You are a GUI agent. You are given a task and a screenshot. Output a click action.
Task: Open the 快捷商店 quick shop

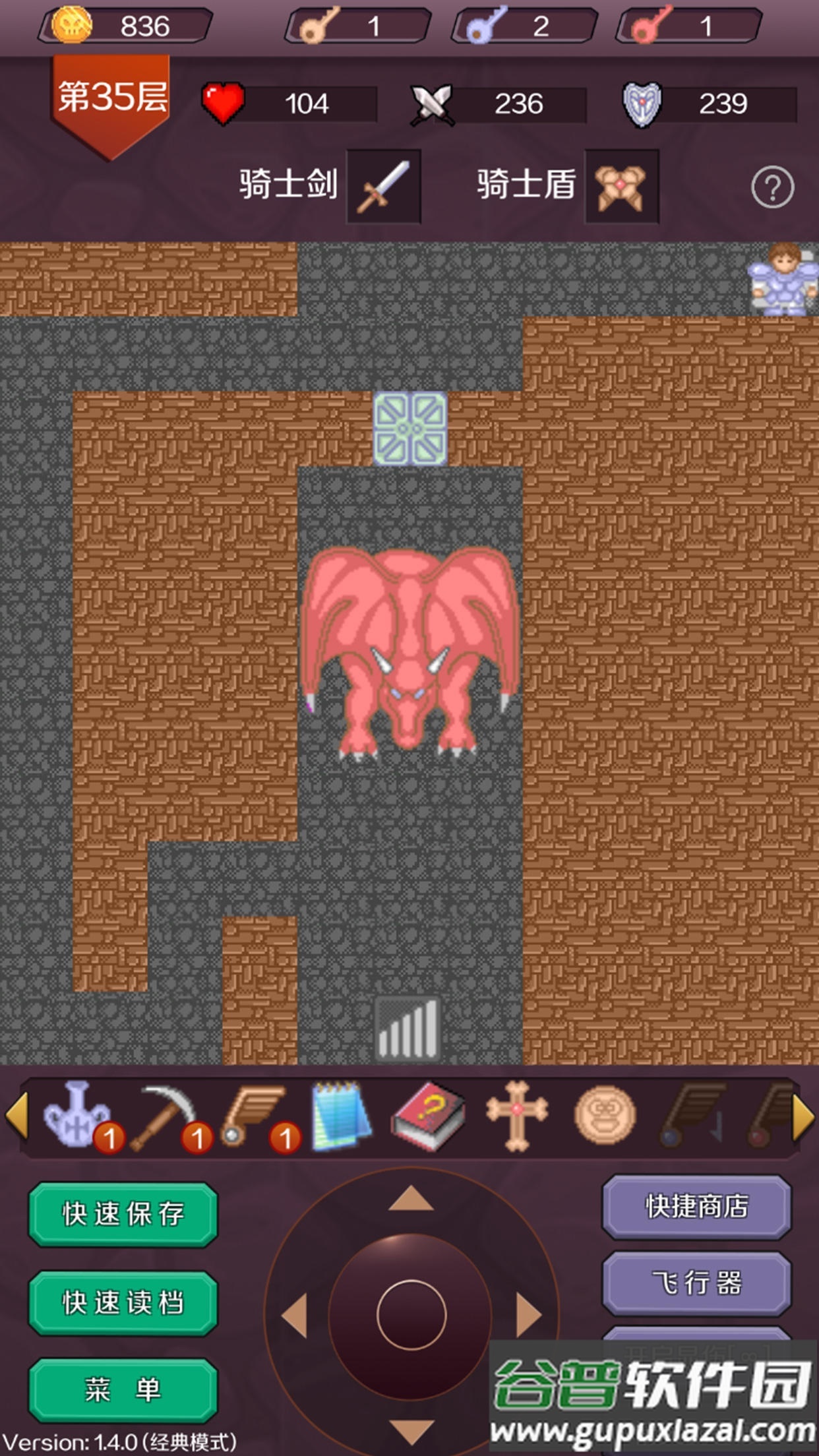(x=696, y=1206)
